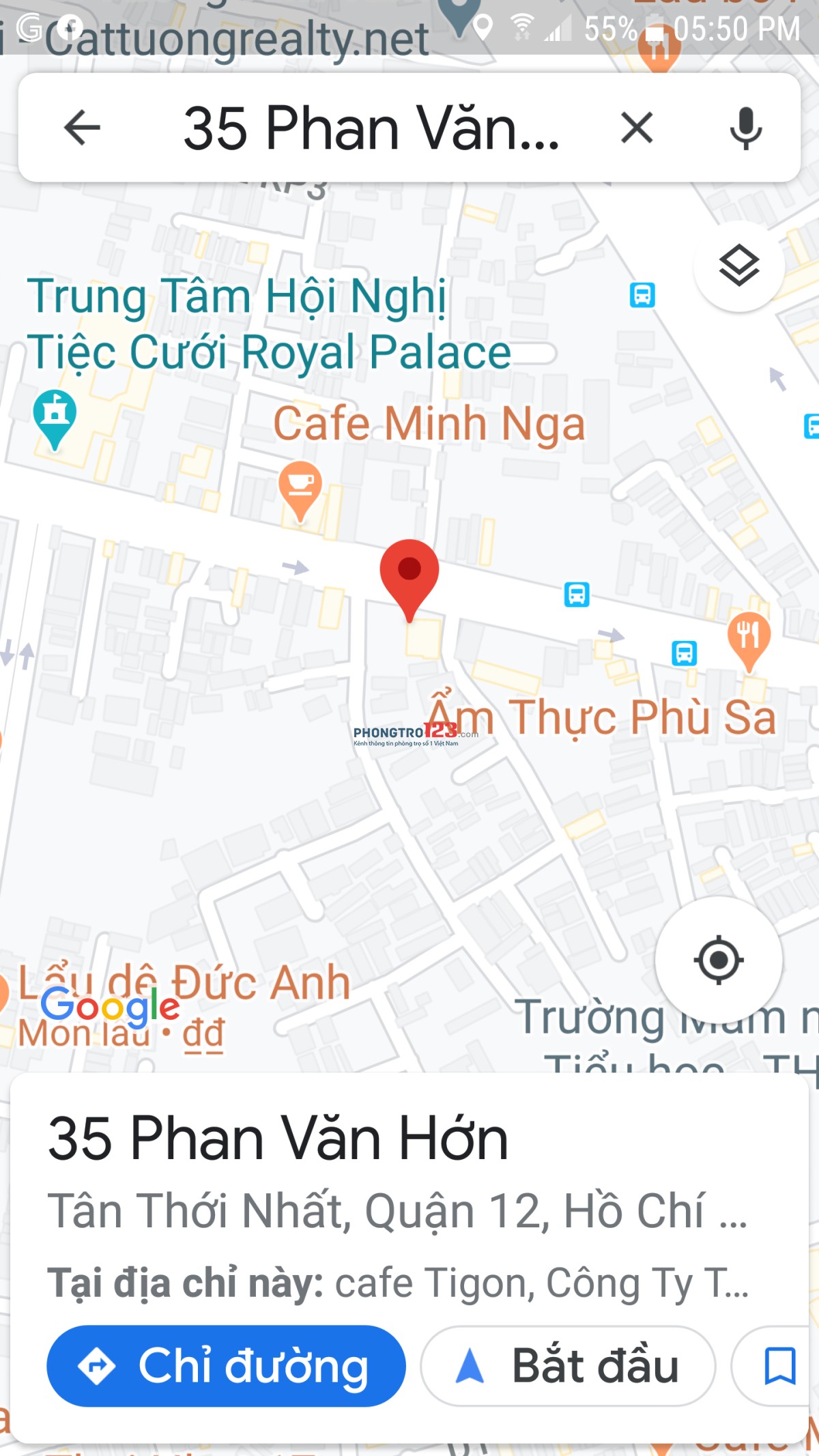Select the map layers icon
Screen dimensions: 819x1456
tap(738, 266)
